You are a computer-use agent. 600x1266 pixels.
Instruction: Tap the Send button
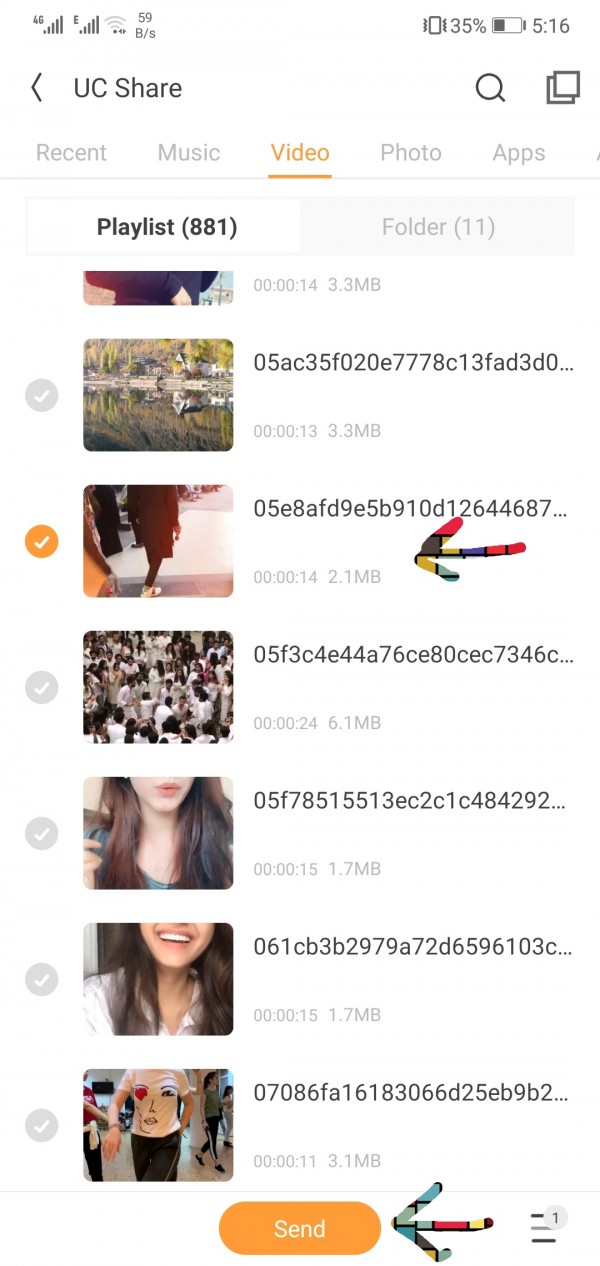tap(299, 1228)
